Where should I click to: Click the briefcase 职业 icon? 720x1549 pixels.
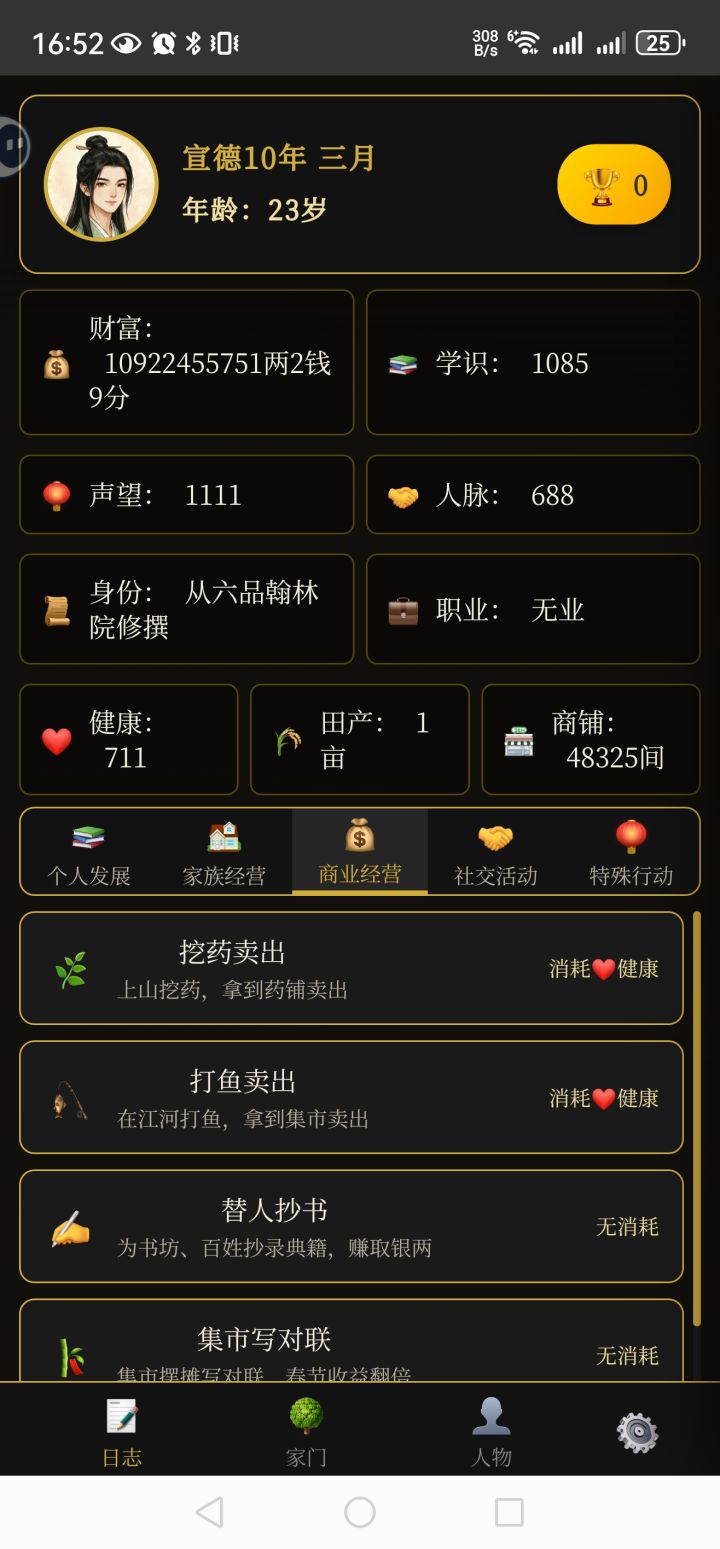pos(402,610)
